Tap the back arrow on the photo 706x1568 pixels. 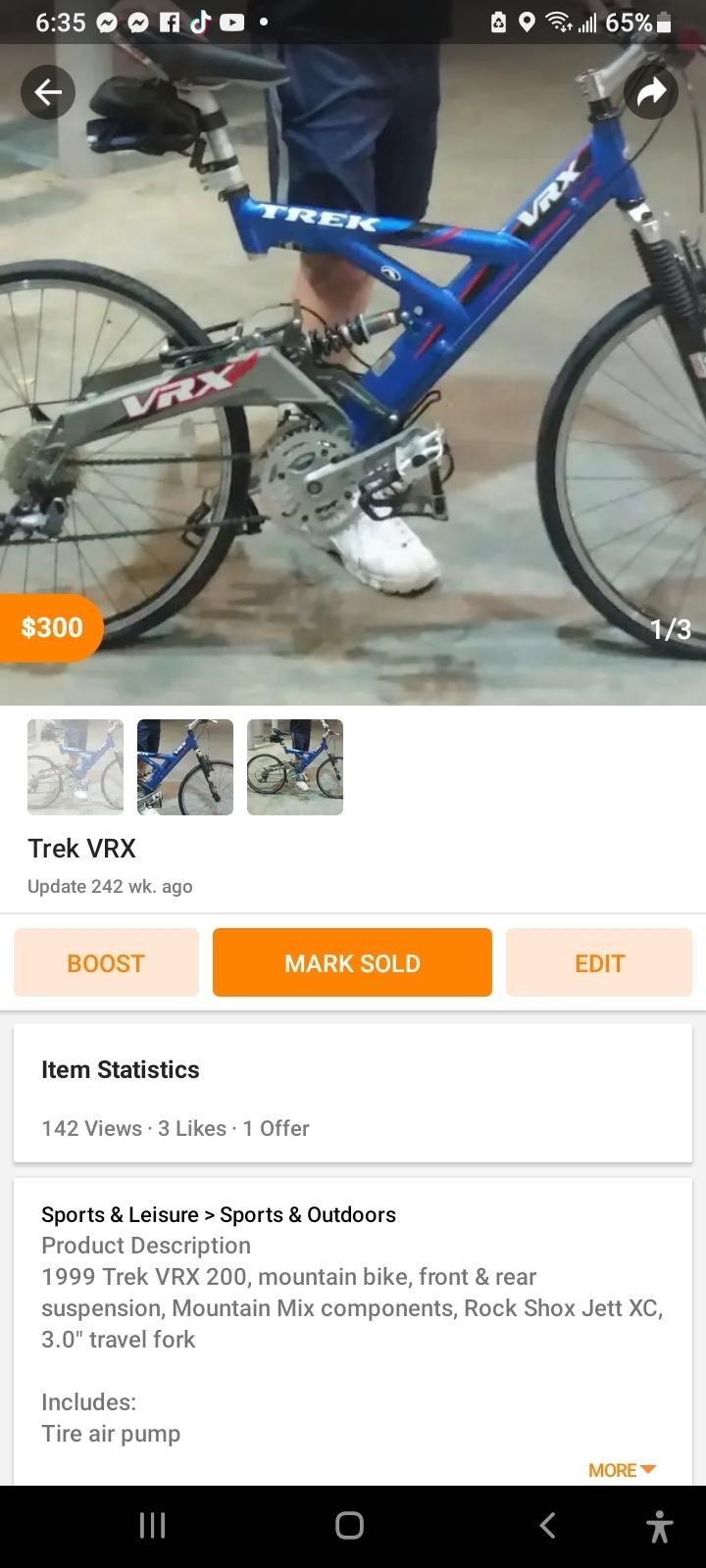47,91
